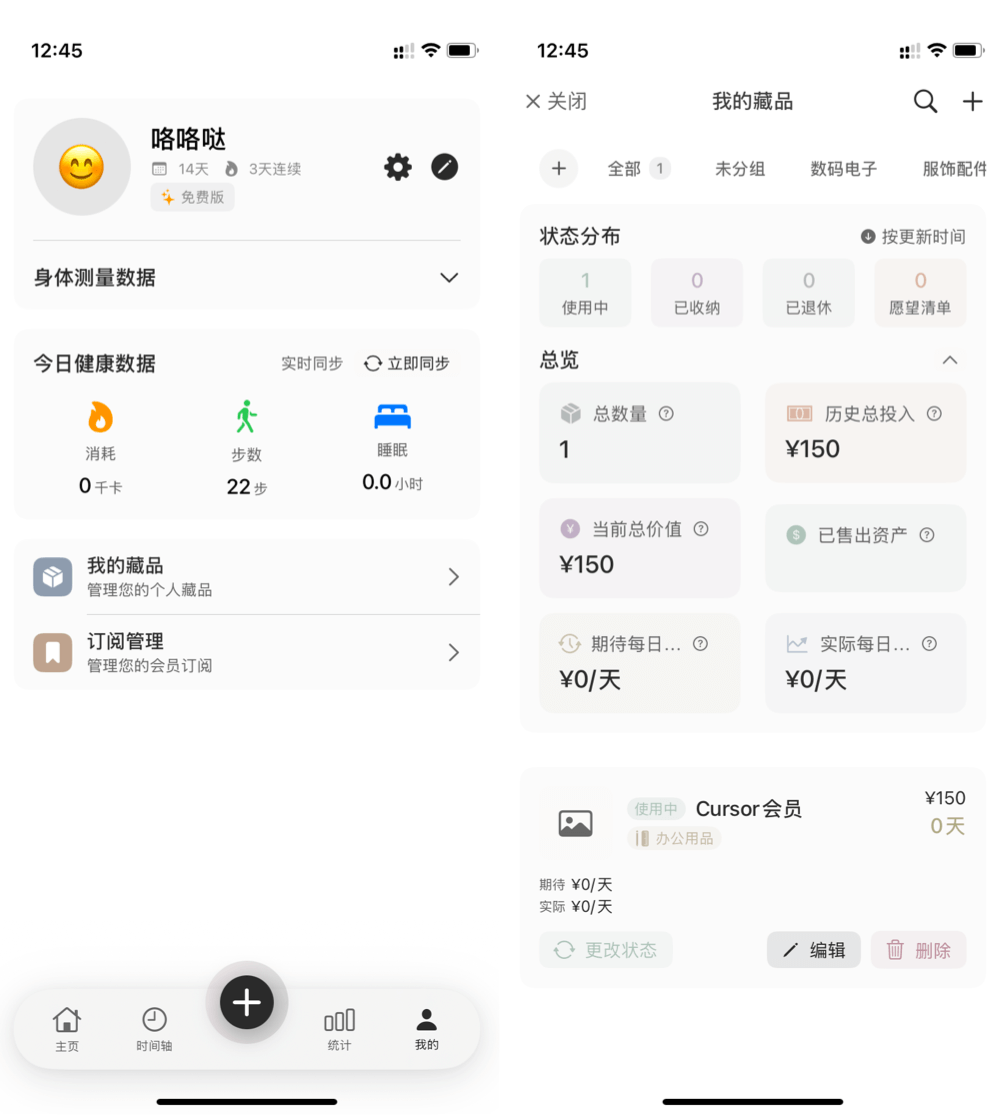
Task: Close 我的藏品 with 关闭
Action: click(x=556, y=101)
